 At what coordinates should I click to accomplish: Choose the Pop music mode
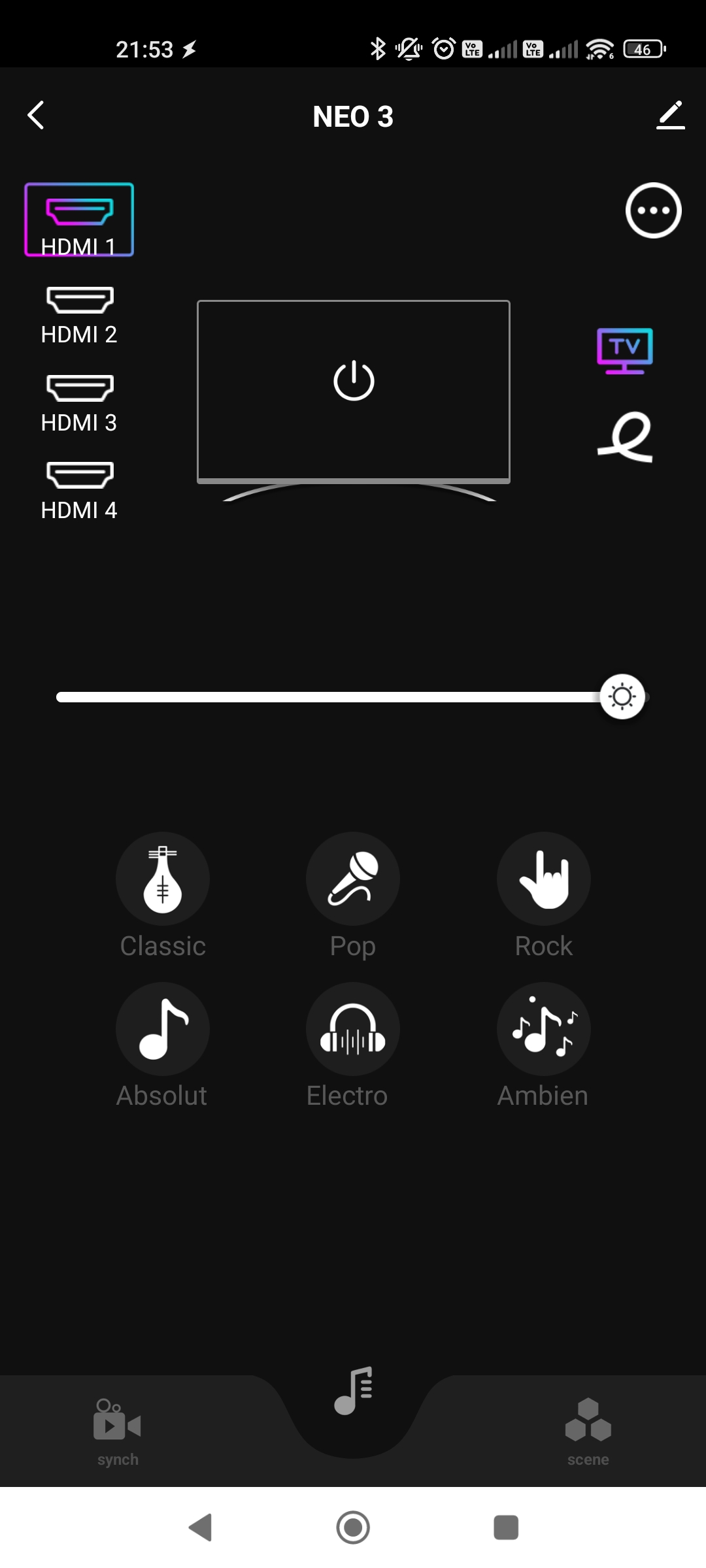pos(353,879)
